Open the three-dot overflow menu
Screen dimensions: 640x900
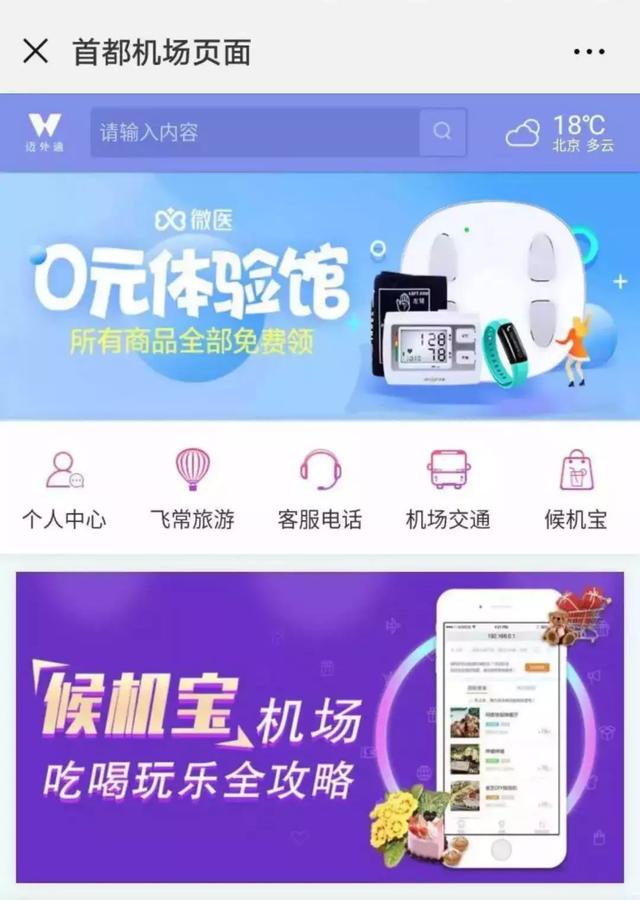589,51
